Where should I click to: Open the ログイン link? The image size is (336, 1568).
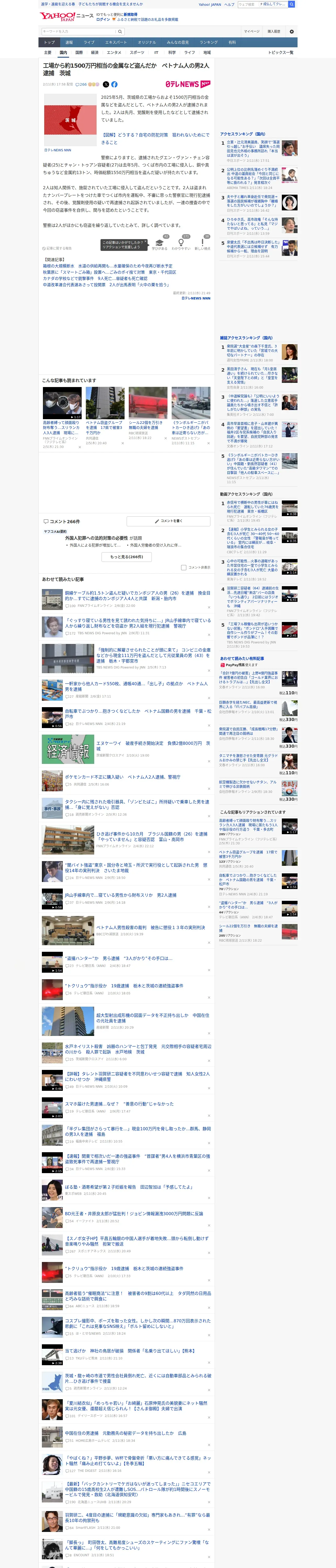[x=103, y=20]
